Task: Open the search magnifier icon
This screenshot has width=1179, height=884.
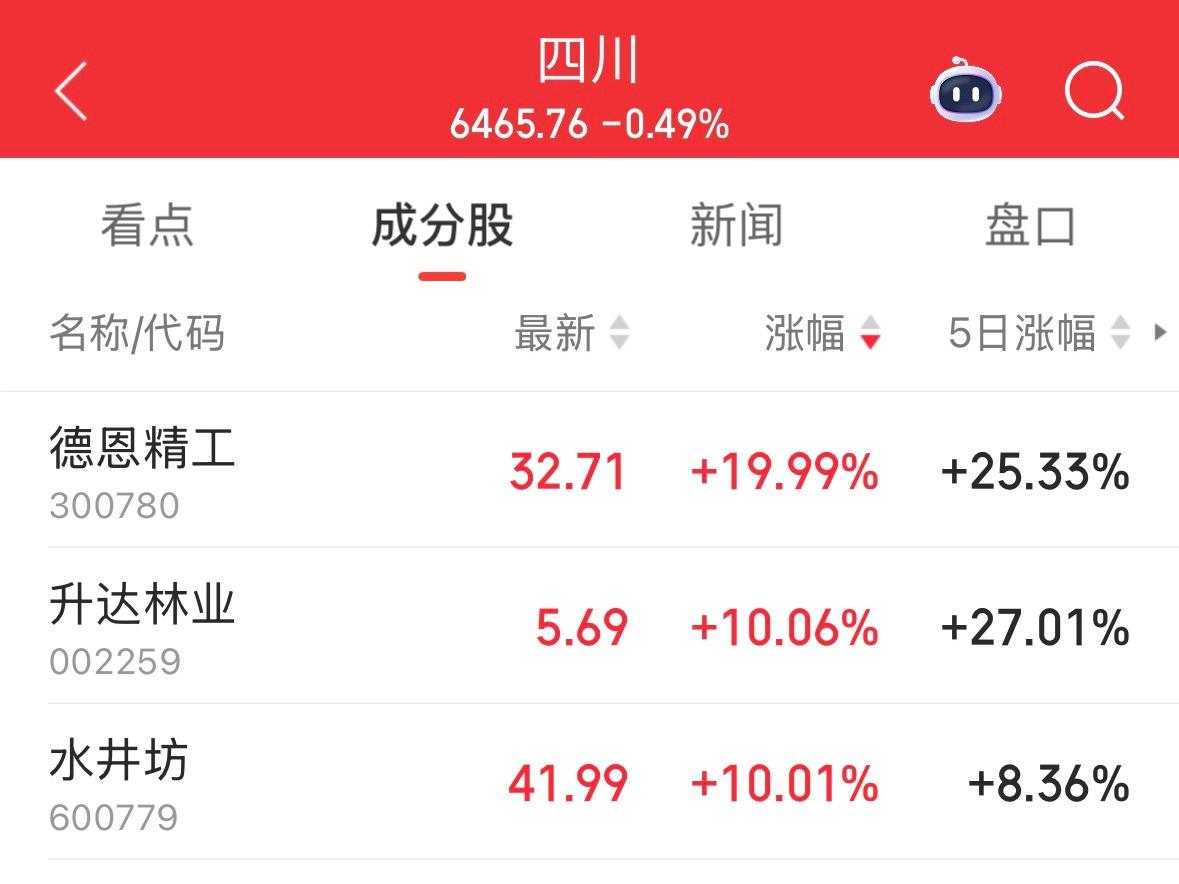Action: click(1095, 92)
